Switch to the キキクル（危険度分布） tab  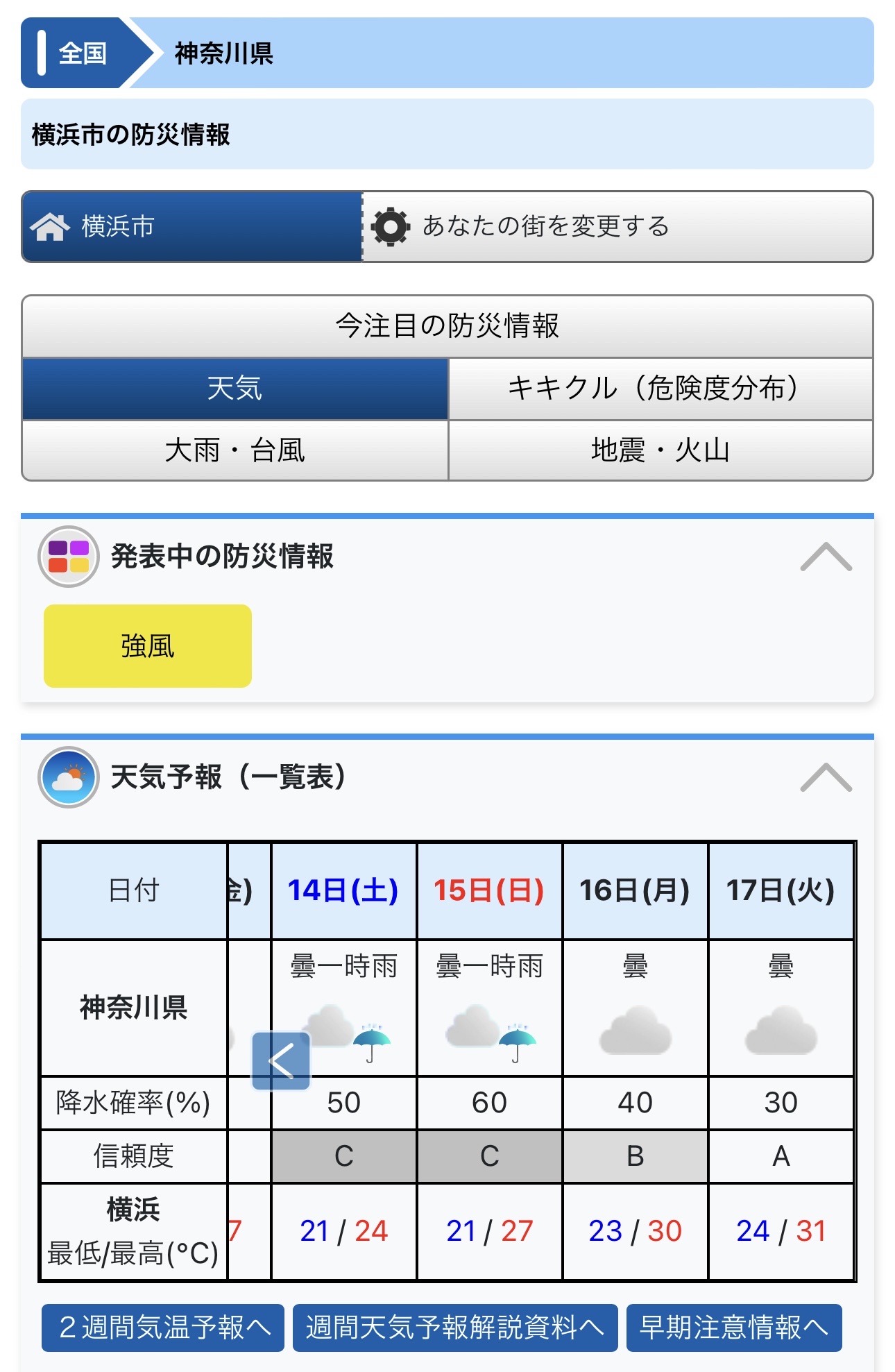(x=660, y=389)
